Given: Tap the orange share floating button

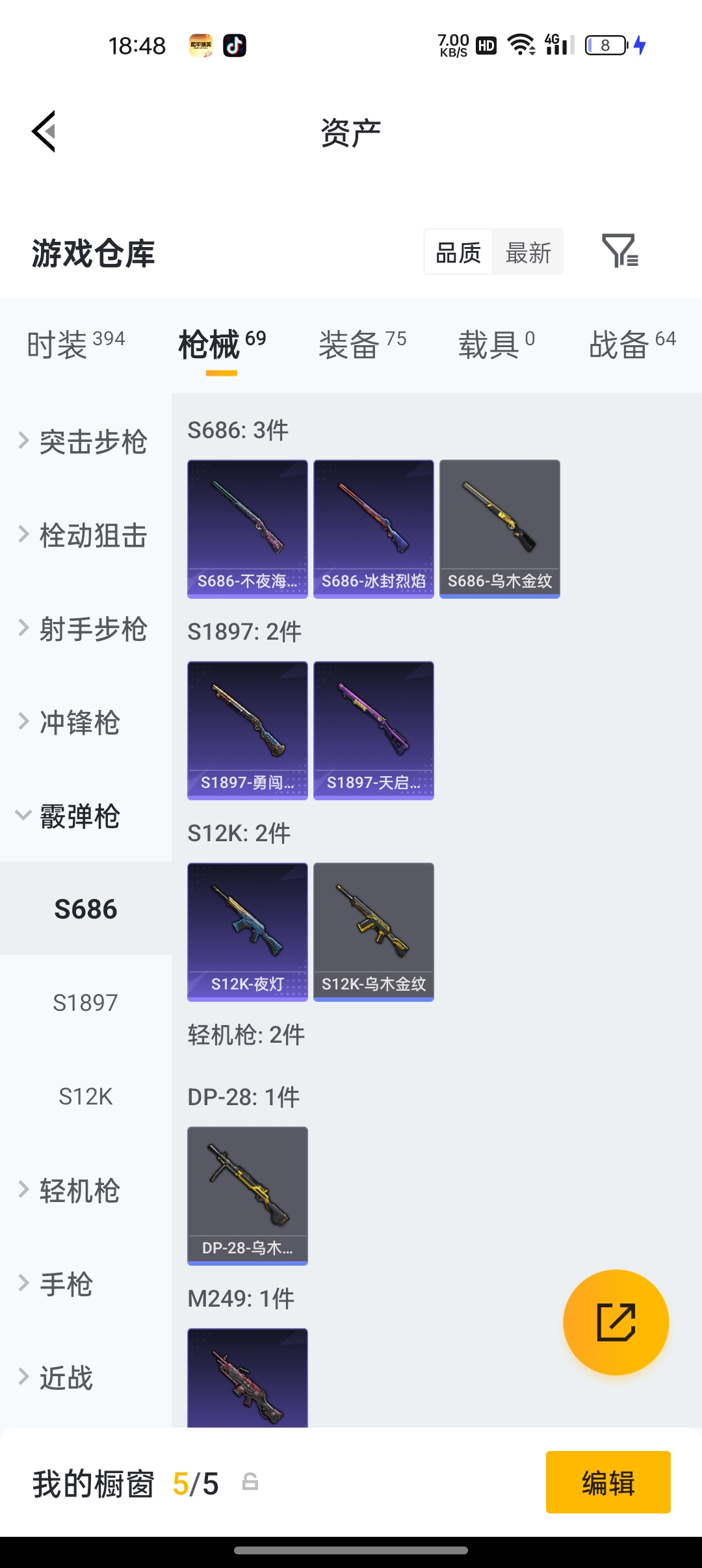Looking at the screenshot, I should pyautogui.click(x=616, y=1322).
